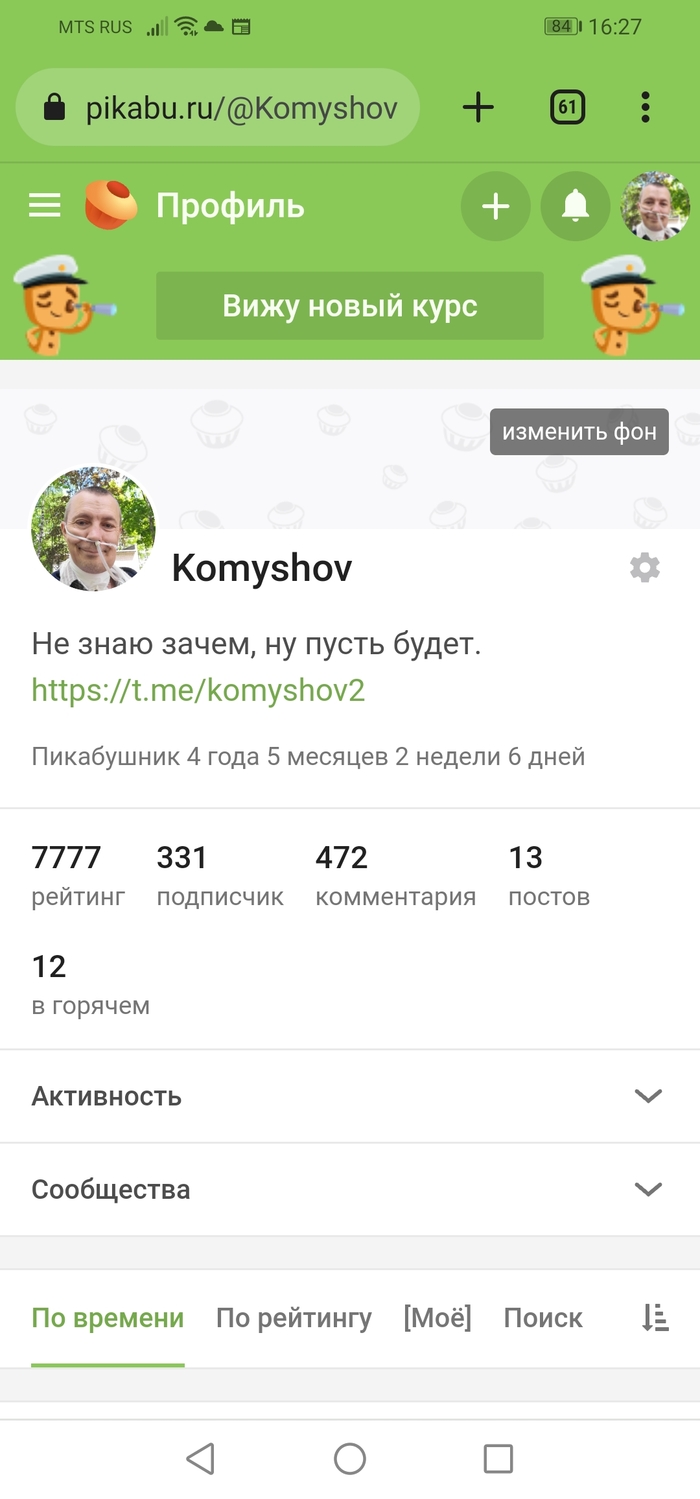Select the [Моё] tab
Screen dimensions: 700x1499
pyautogui.click(x=437, y=1318)
